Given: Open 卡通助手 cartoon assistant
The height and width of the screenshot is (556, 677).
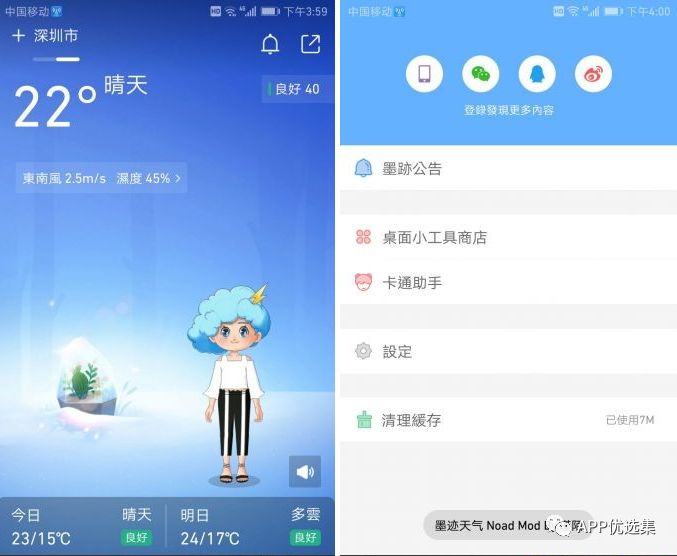Looking at the screenshot, I should [508, 283].
